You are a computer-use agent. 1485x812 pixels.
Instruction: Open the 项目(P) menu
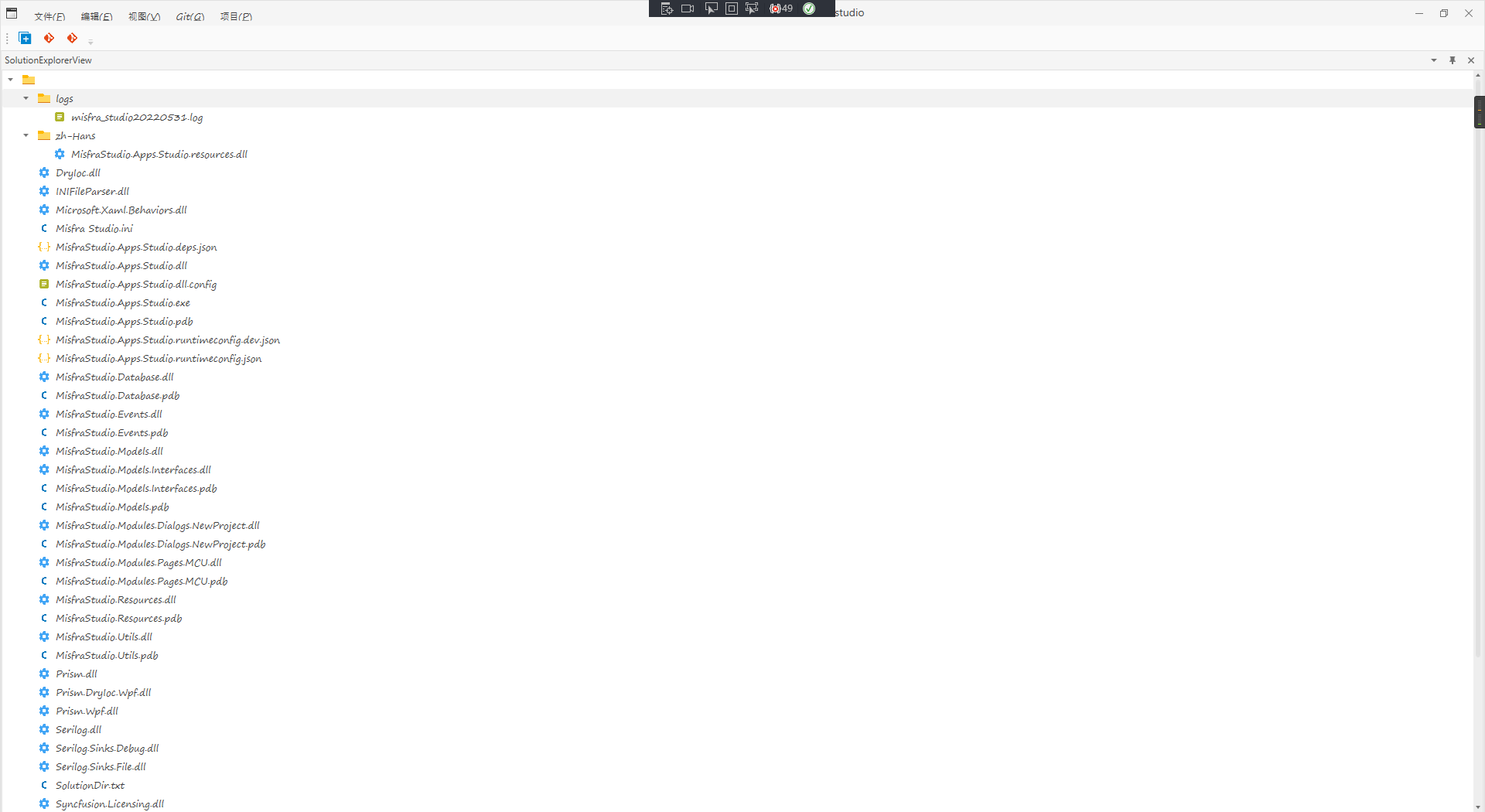236,16
